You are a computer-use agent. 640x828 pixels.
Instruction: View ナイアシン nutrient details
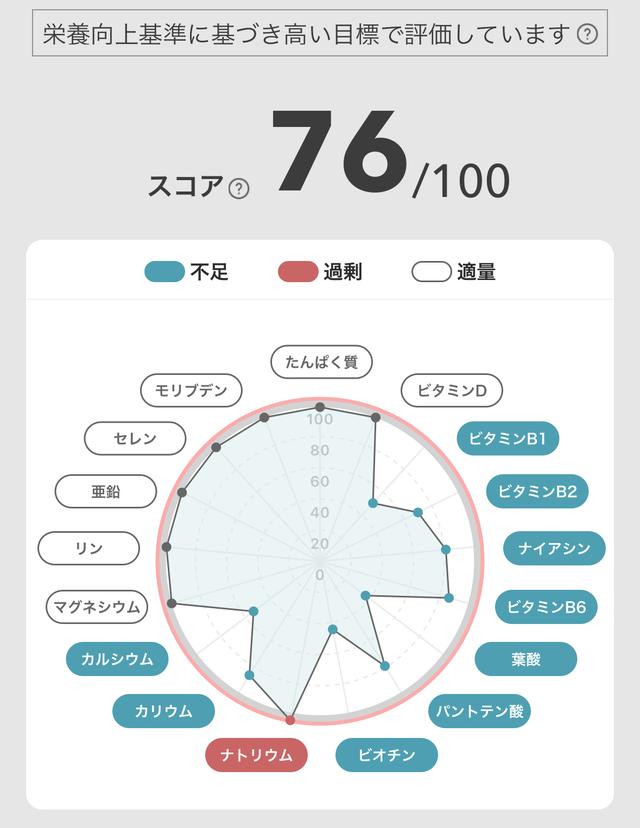[554, 548]
